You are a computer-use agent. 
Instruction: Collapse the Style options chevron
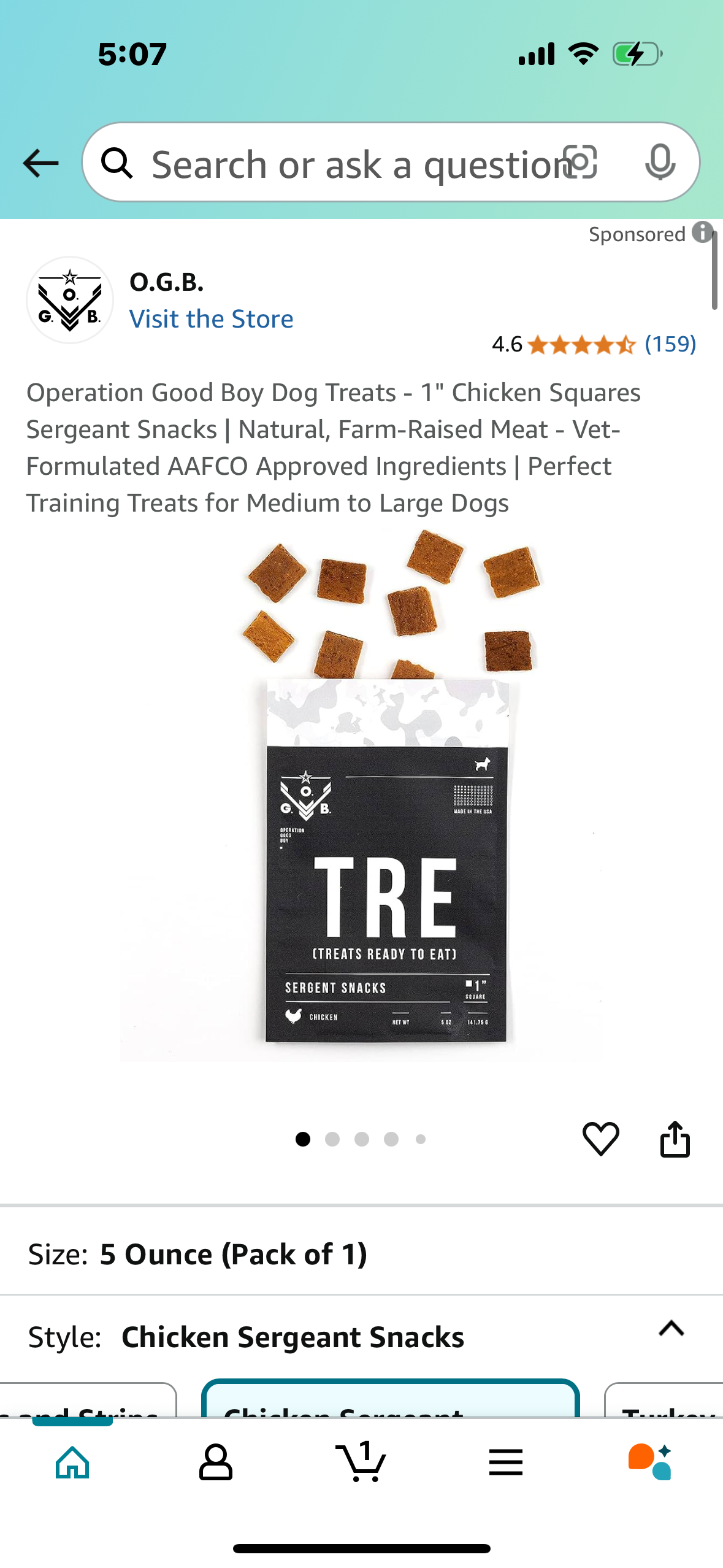point(671,1329)
